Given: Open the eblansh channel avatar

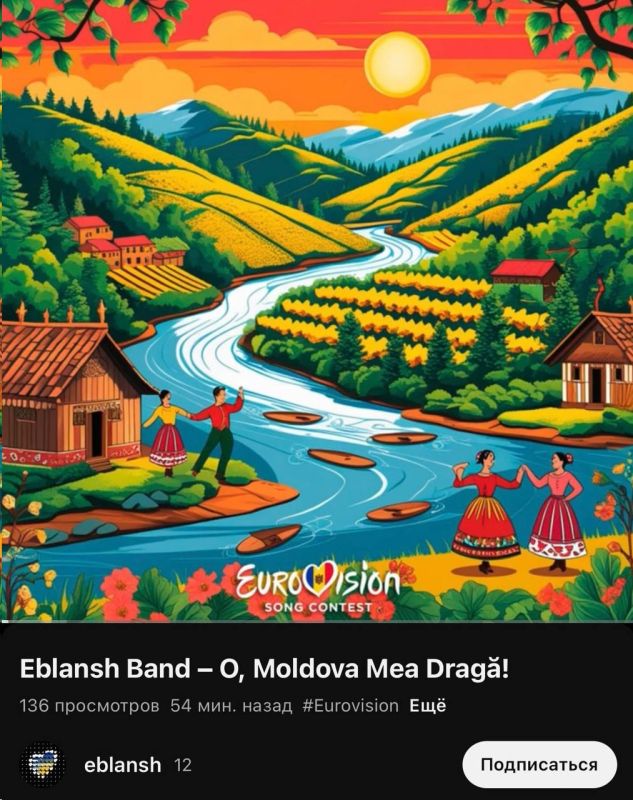Looking at the screenshot, I should [x=43, y=765].
